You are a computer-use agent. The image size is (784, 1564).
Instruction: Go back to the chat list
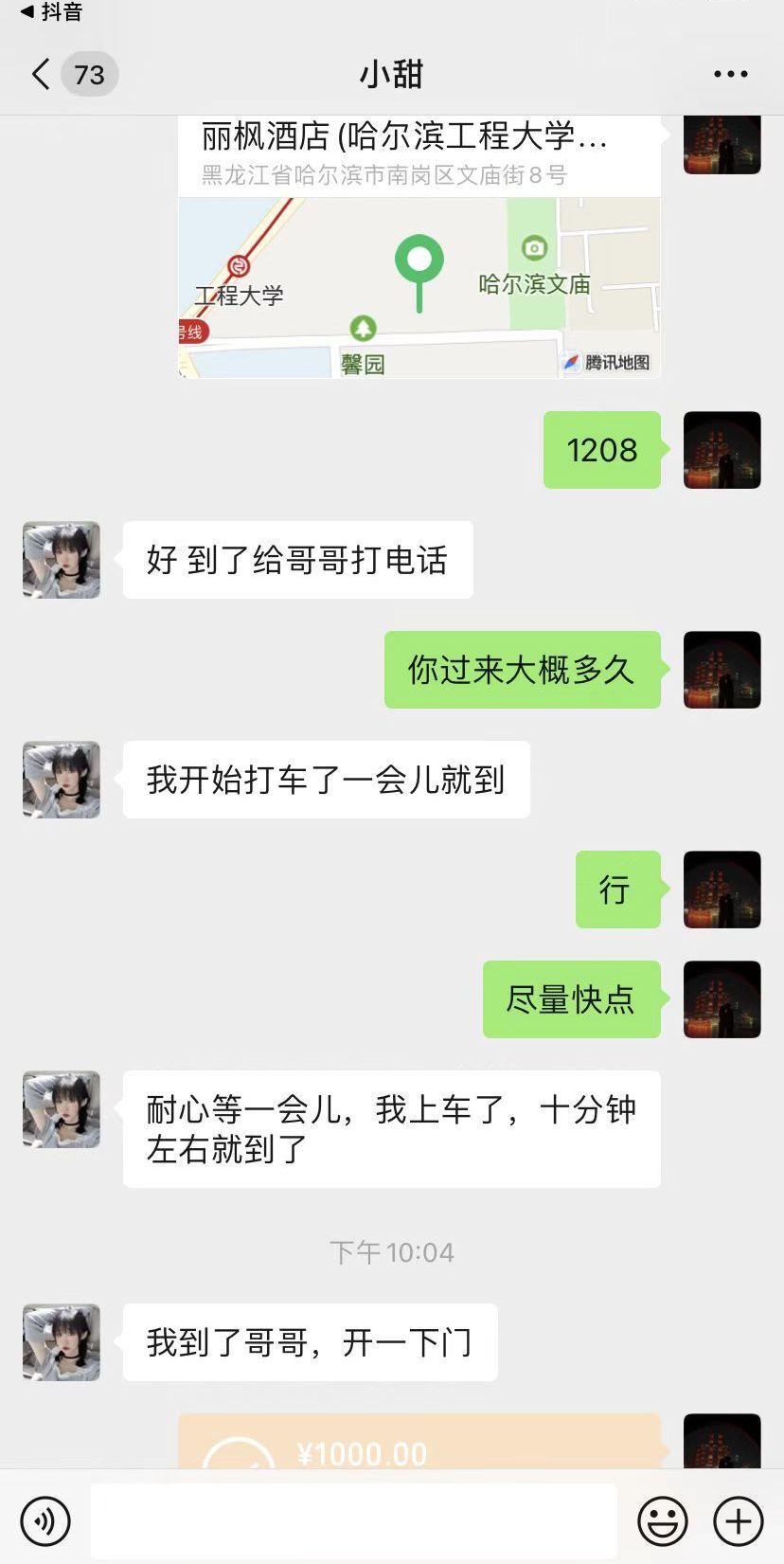[42, 74]
